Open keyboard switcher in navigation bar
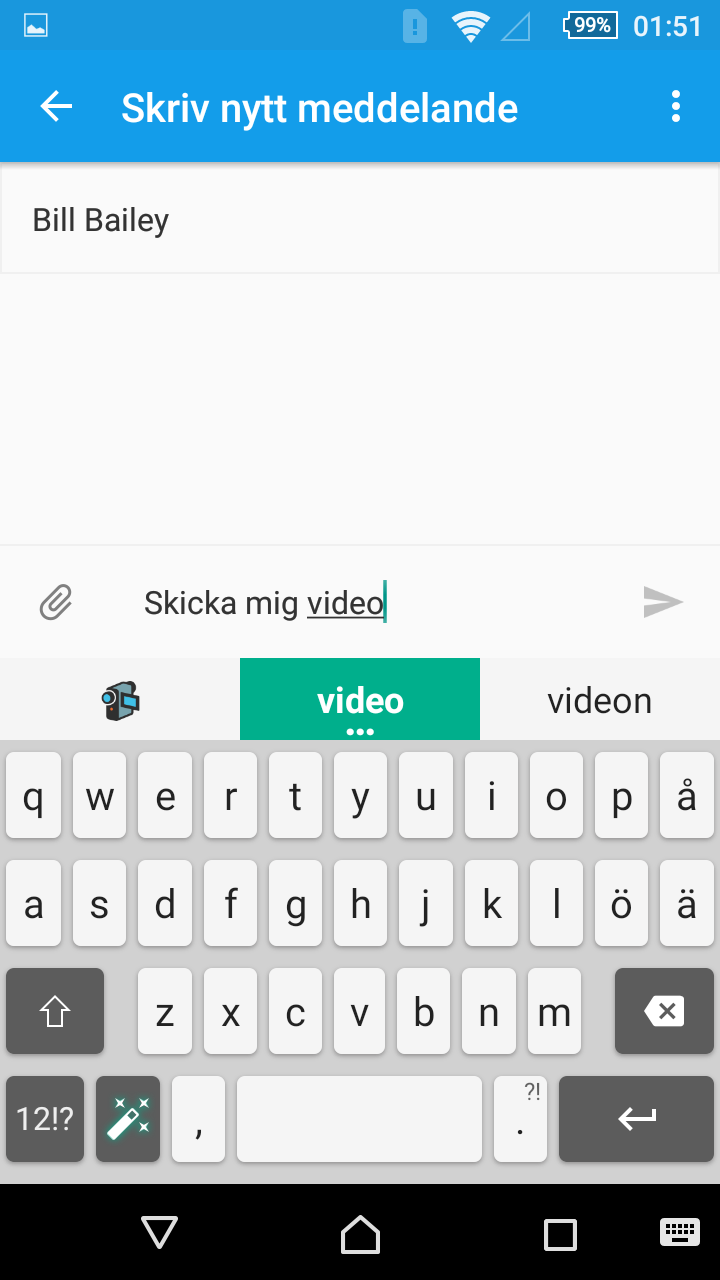720x1280 pixels. [x=680, y=1233]
